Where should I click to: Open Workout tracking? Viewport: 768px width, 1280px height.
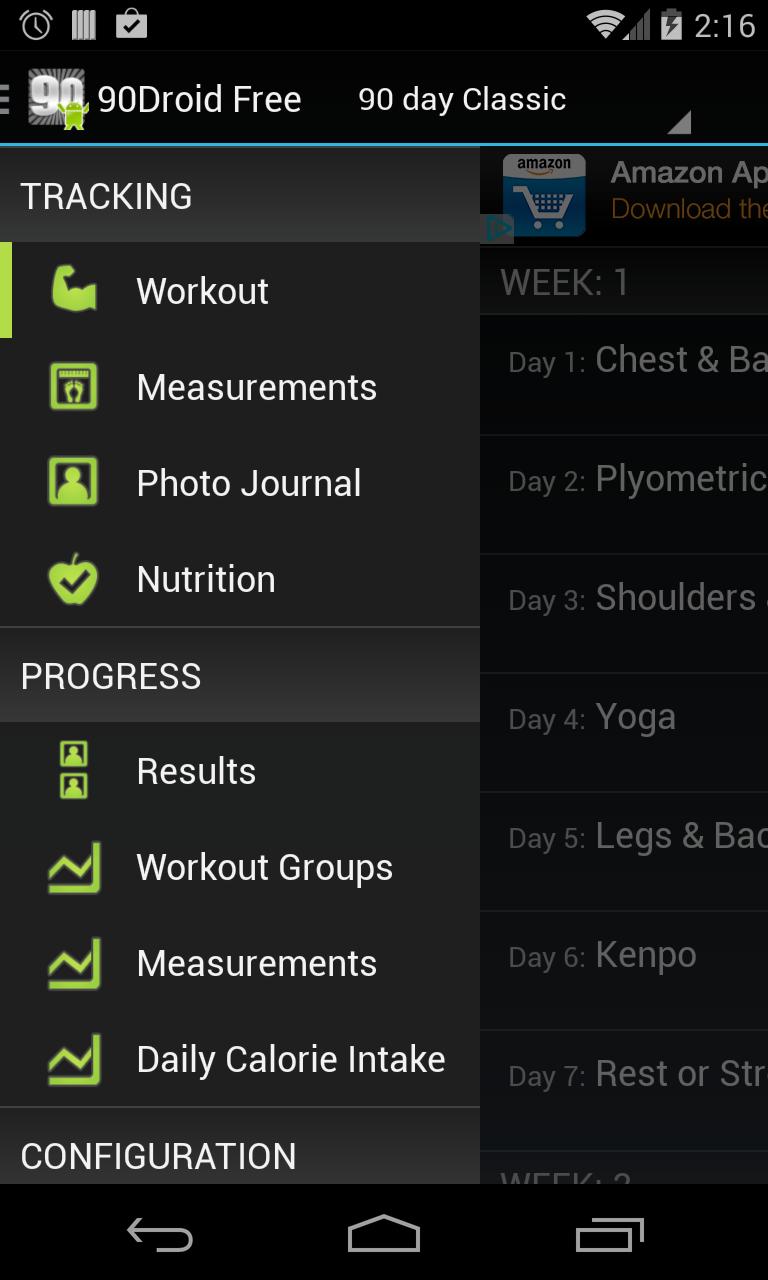pyautogui.click(x=240, y=291)
